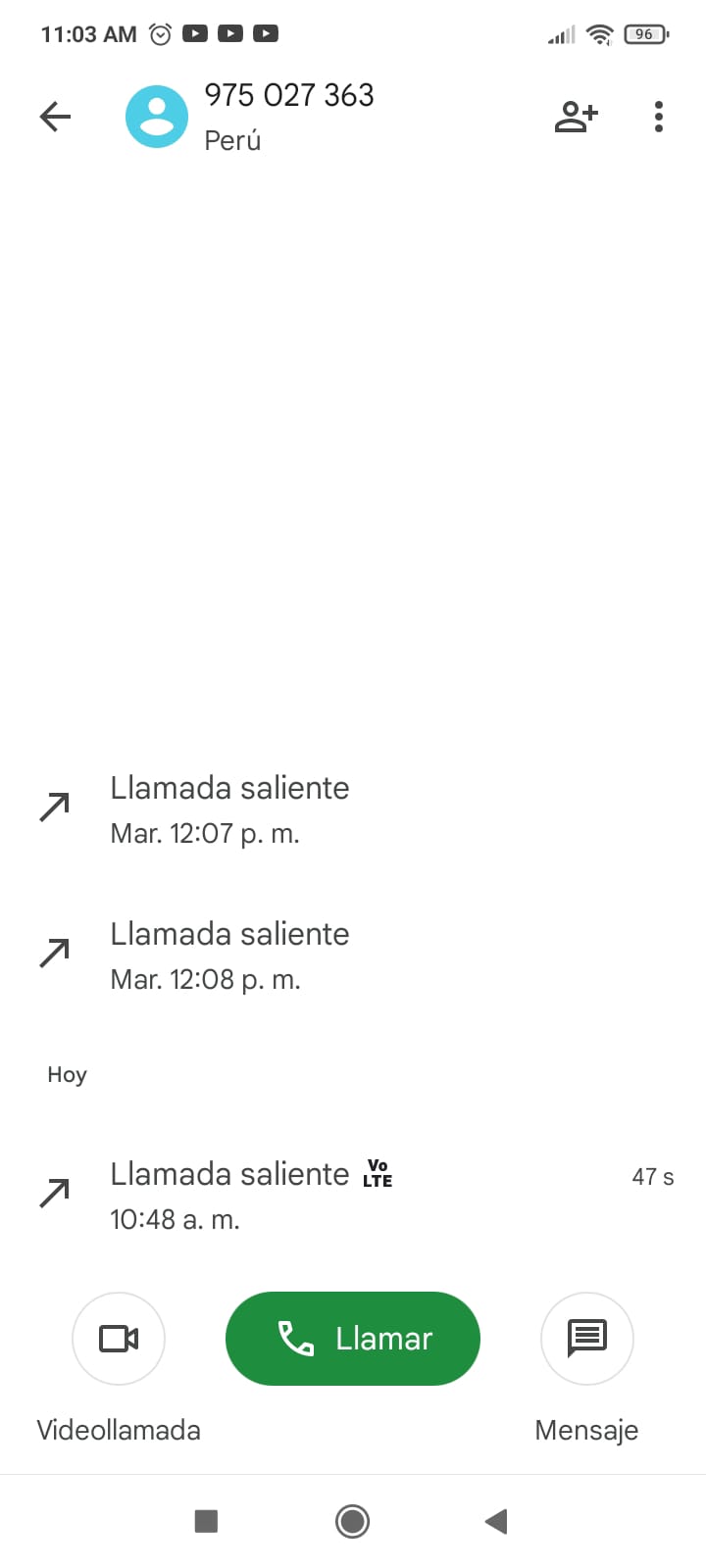Image resolution: width=706 pixels, height=1568 pixels.
Task: Tap the green Llamar button
Action: click(353, 1338)
